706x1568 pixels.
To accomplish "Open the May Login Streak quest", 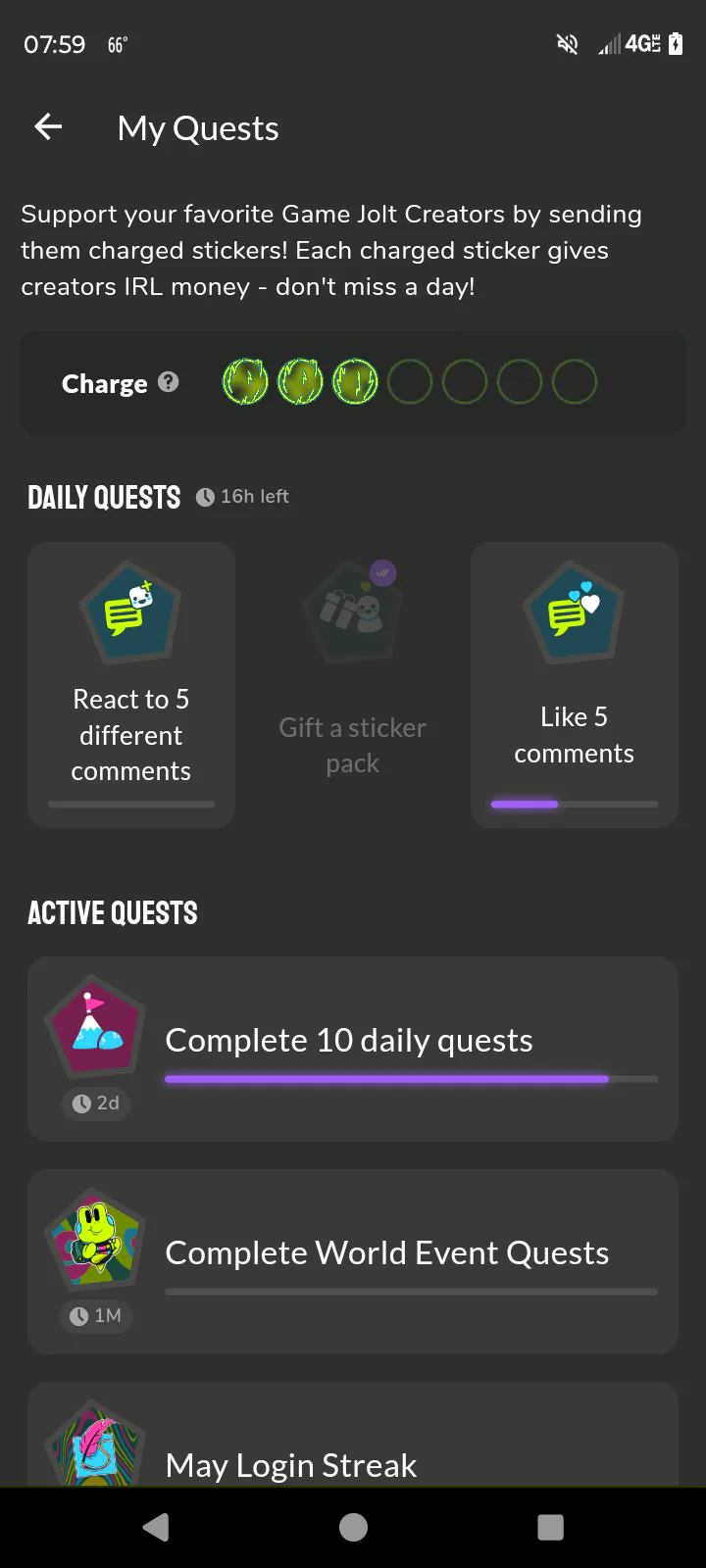I will pyautogui.click(x=353, y=1435).
